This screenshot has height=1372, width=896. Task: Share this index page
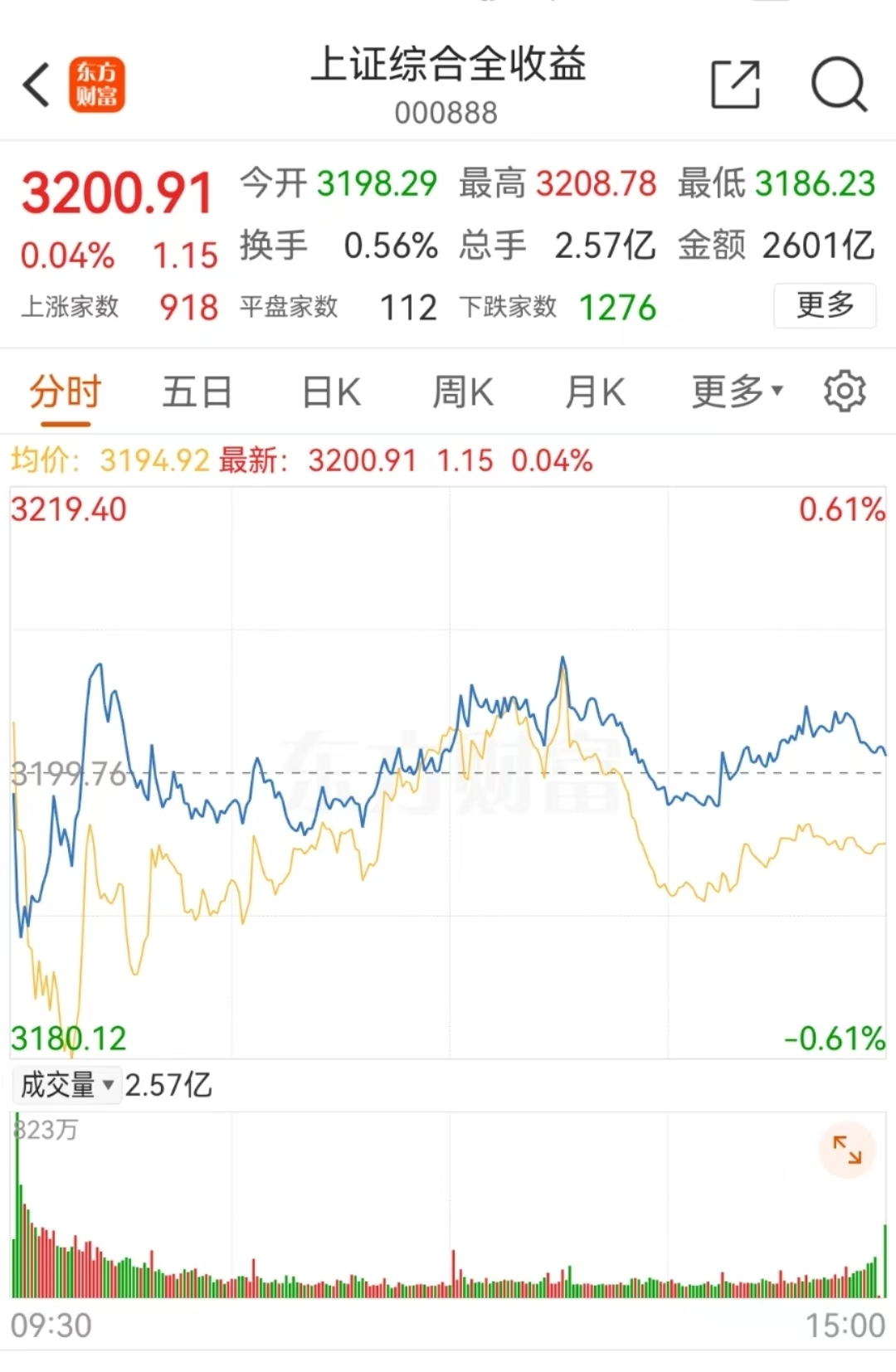(x=735, y=85)
